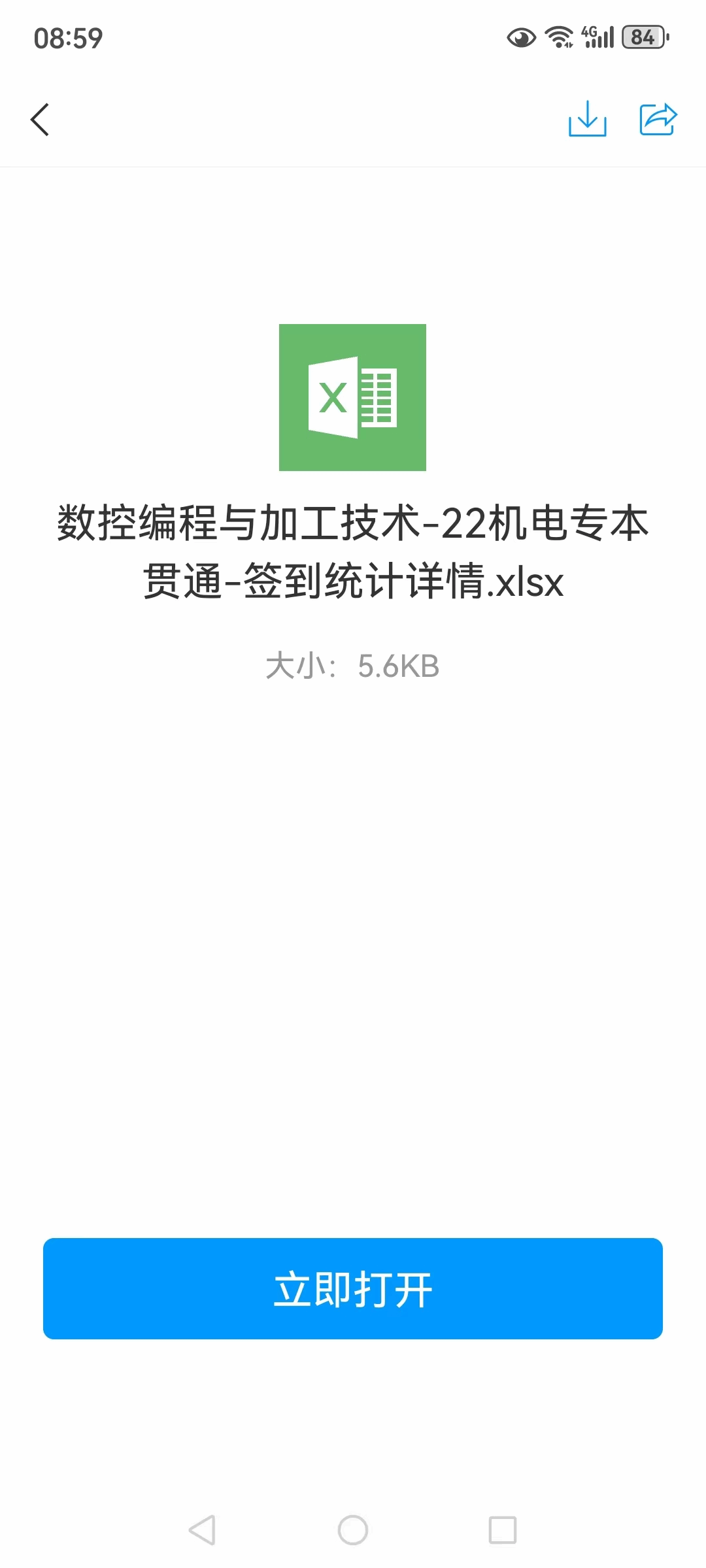Share this spreadsheet file
This screenshot has height=1568, width=706.
tap(658, 119)
